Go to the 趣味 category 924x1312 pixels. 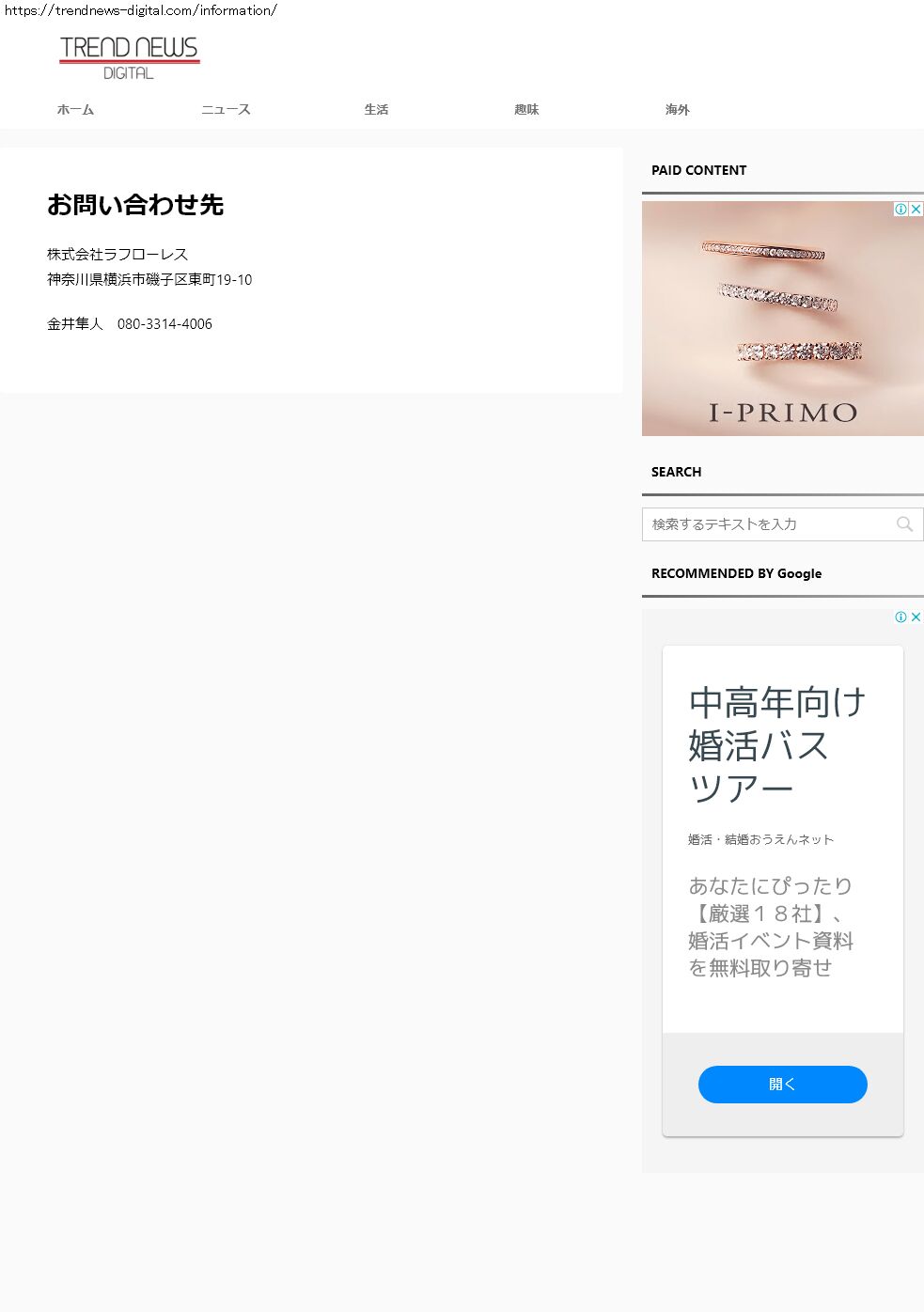[526, 110]
